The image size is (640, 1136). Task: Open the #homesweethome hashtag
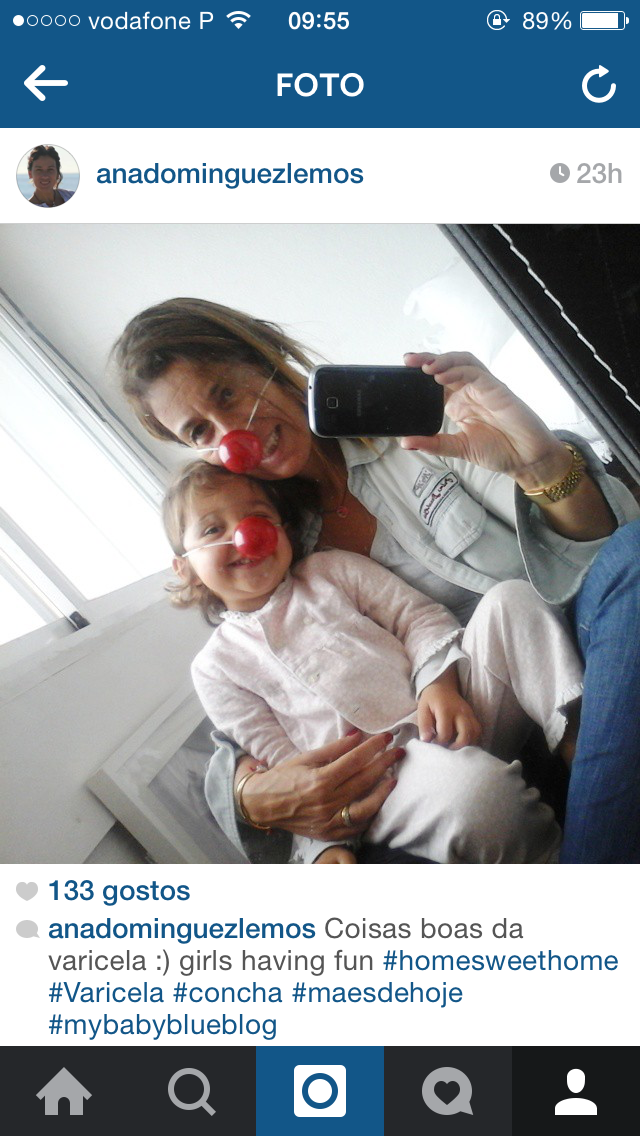pyautogui.click(x=501, y=961)
